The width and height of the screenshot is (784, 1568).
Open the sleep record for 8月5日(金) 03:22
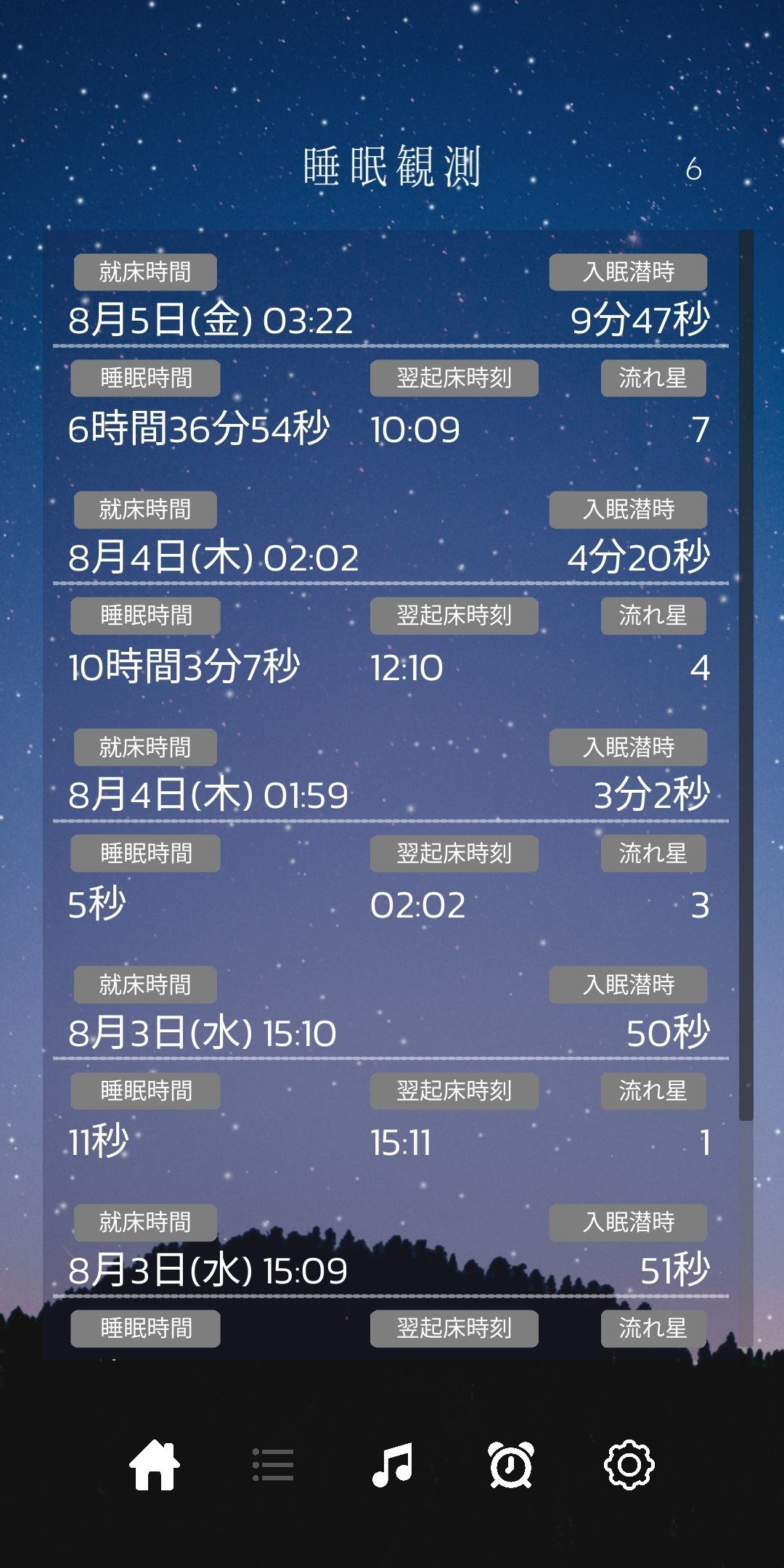coord(391,351)
